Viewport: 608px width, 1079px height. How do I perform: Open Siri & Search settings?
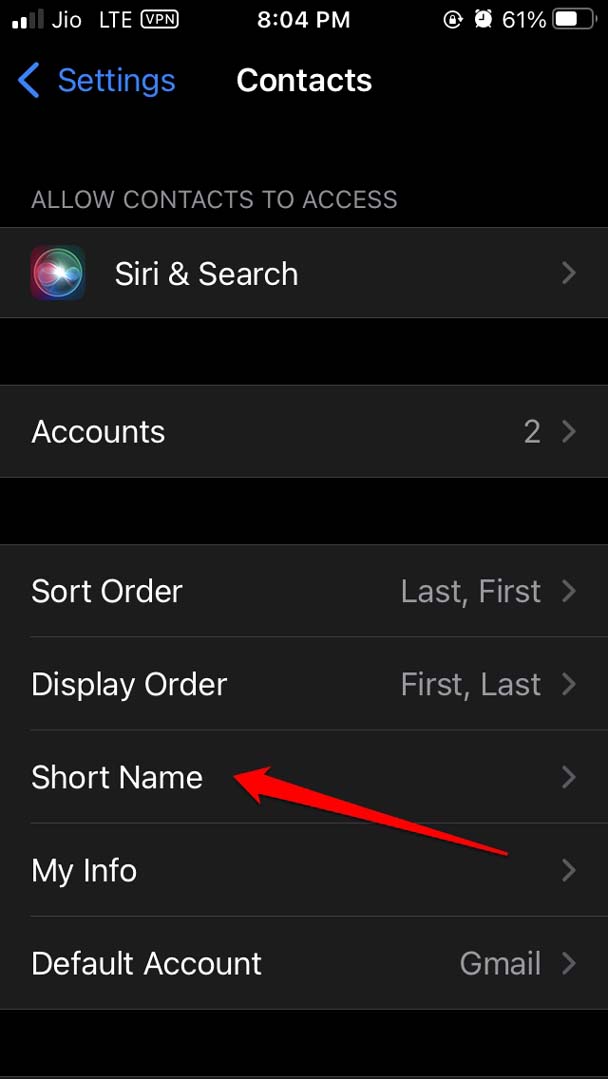[x=304, y=273]
